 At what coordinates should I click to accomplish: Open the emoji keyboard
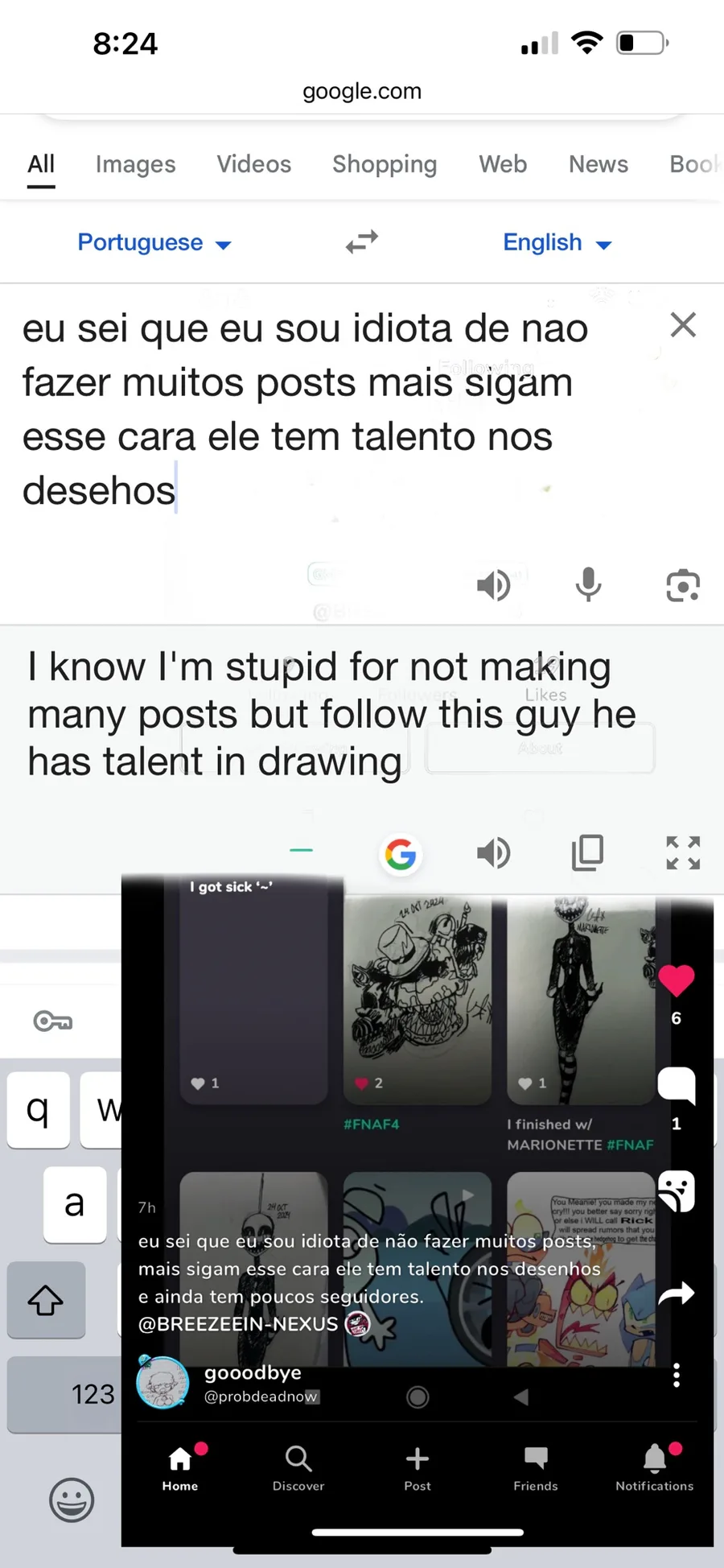click(x=72, y=1500)
